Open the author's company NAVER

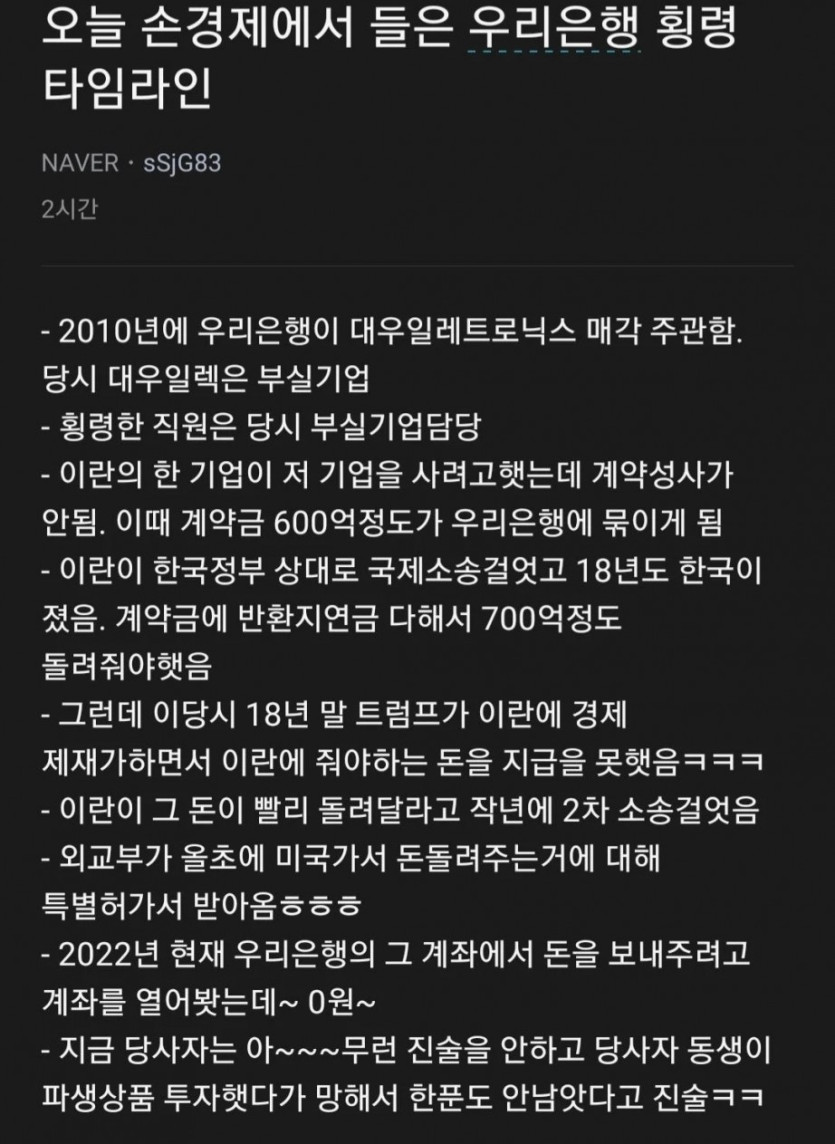pos(80,163)
